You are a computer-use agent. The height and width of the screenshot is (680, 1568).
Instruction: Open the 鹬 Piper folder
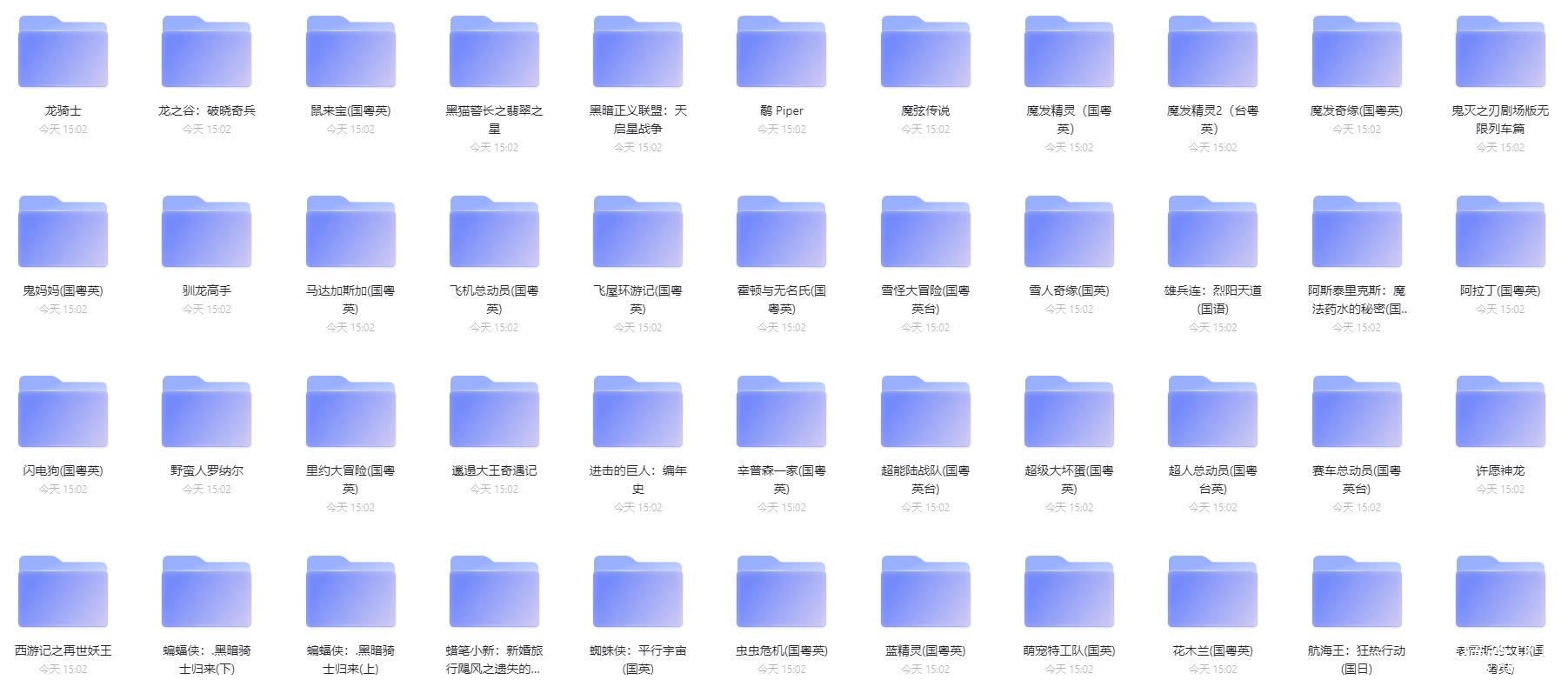point(781,52)
